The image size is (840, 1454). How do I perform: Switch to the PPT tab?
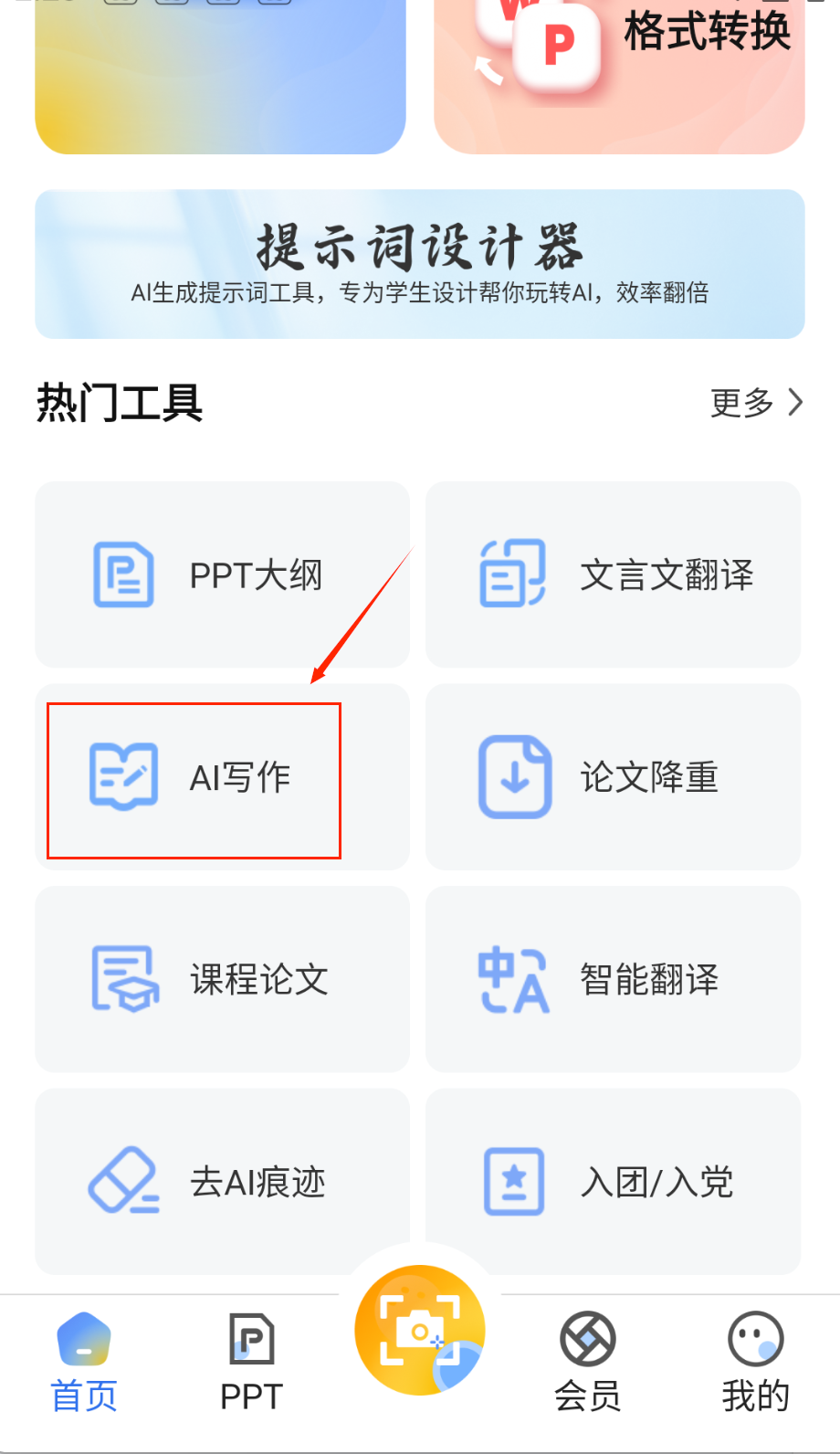click(251, 1362)
